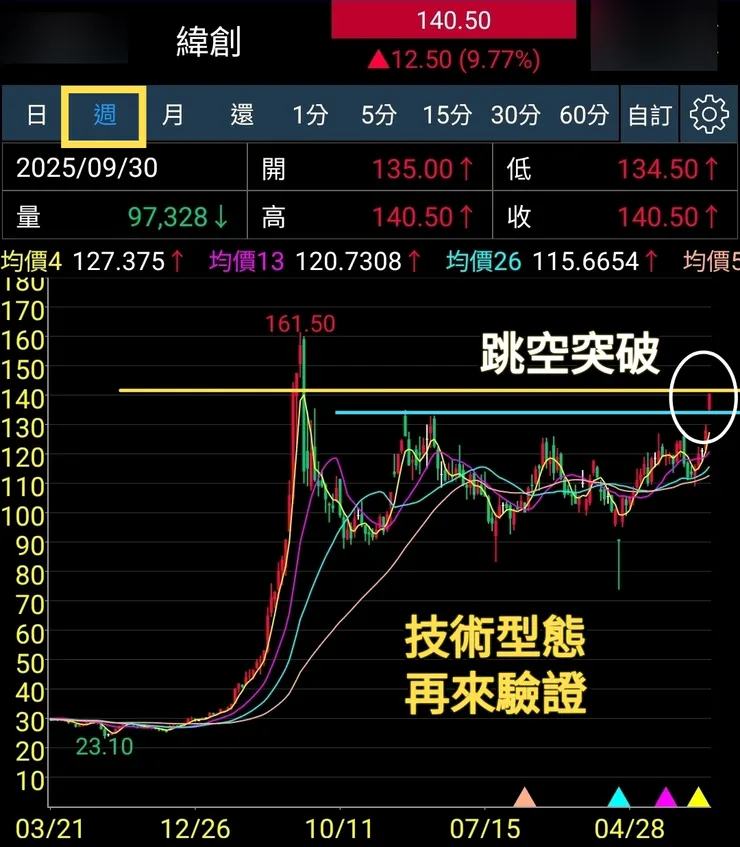Switch to the 日 daily chart tab
Image resolution: width=740 pixels, height=847 pixels.
pyautogui.click(x=34, y=114)
